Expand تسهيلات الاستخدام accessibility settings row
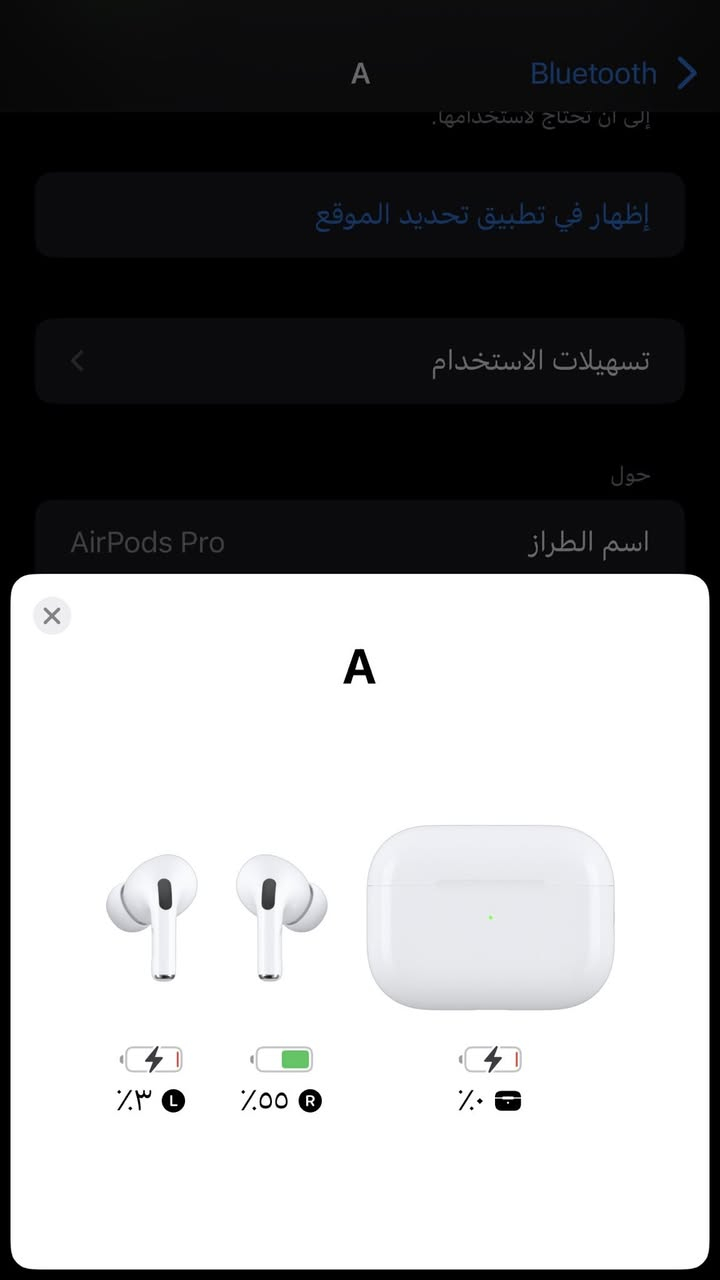The width and height of the screenshot is (720, 1280). click(360, 360)
